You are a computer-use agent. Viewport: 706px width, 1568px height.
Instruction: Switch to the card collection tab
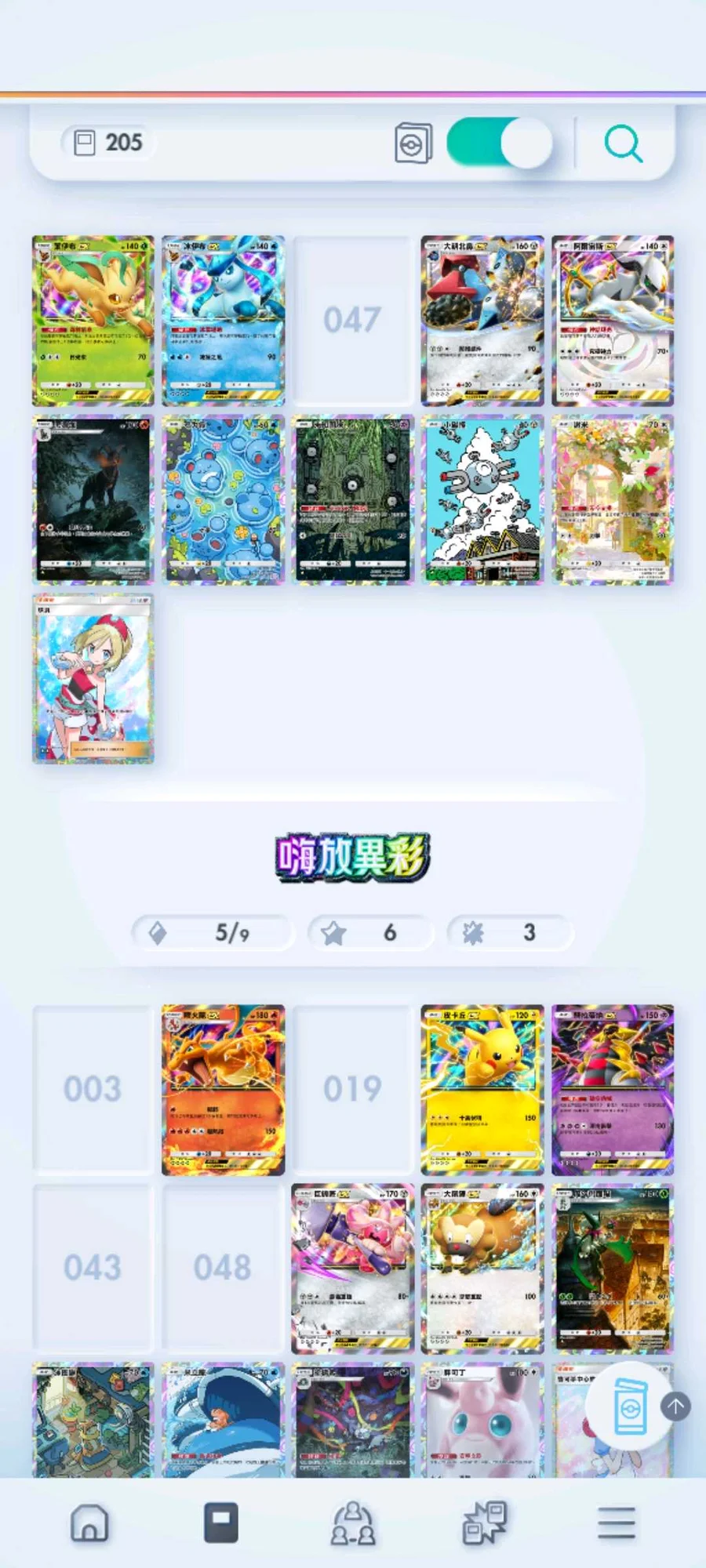(x=221, y=1523)
